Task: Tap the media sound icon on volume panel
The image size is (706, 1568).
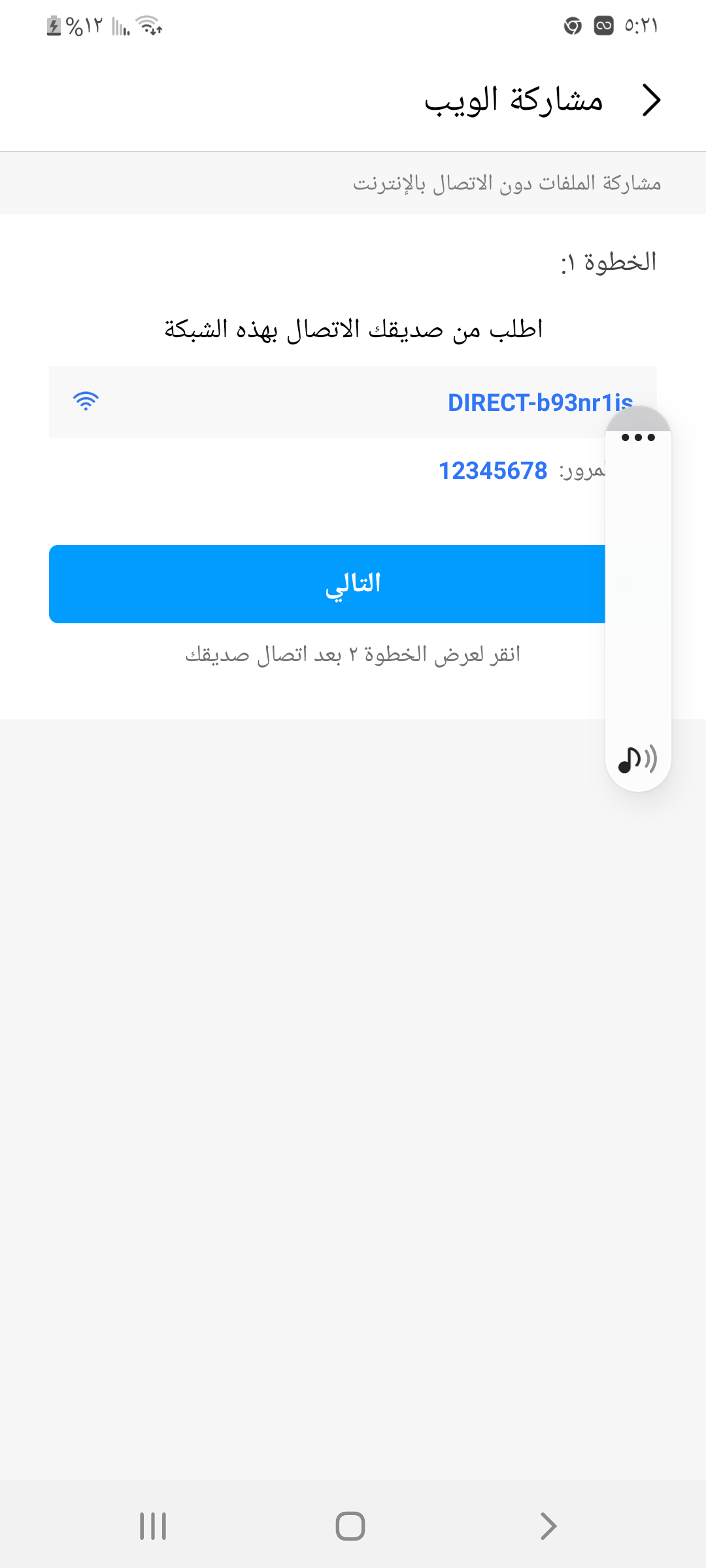Action: pyautogui.click(x=637, y=759)
